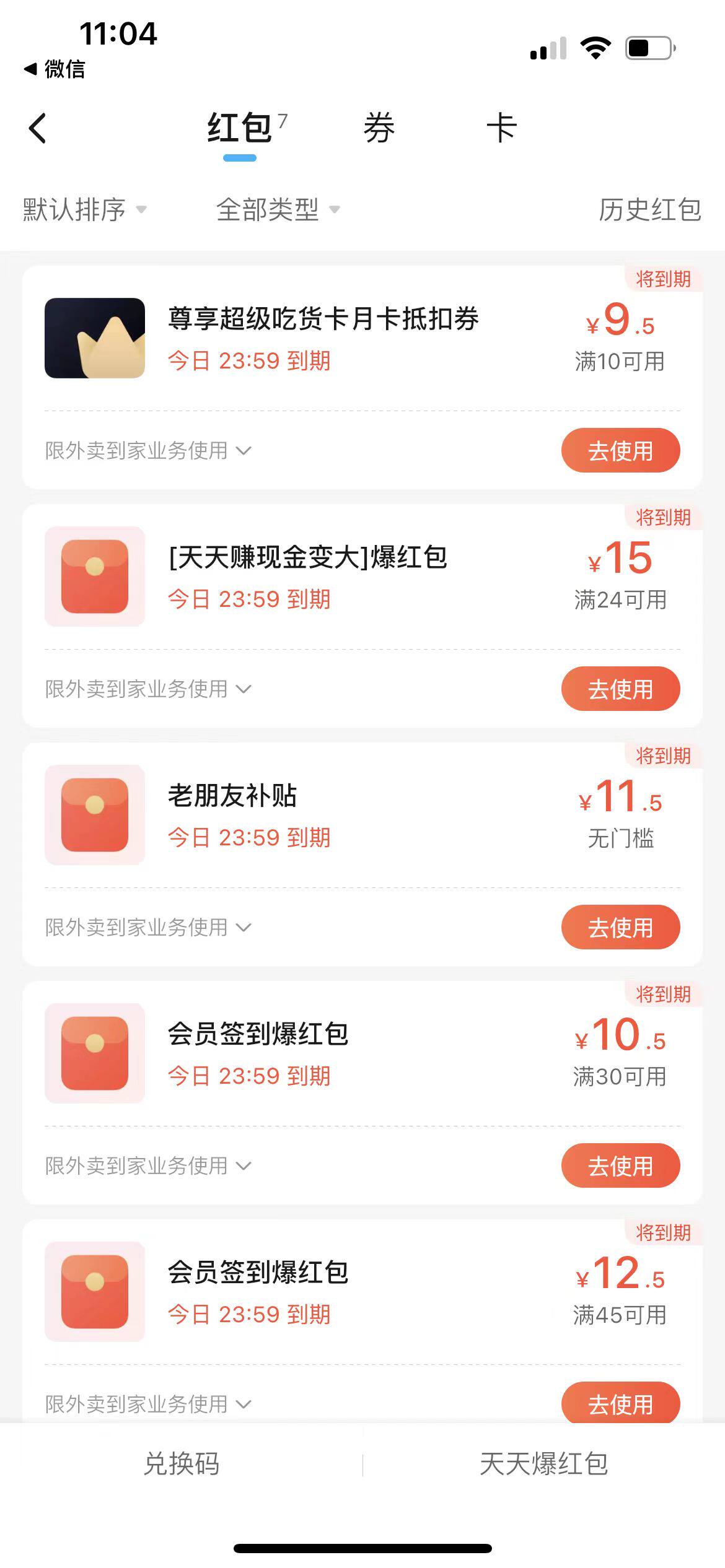
Task: Open 兑换码 at the bottom
Action: [182, 1464]
